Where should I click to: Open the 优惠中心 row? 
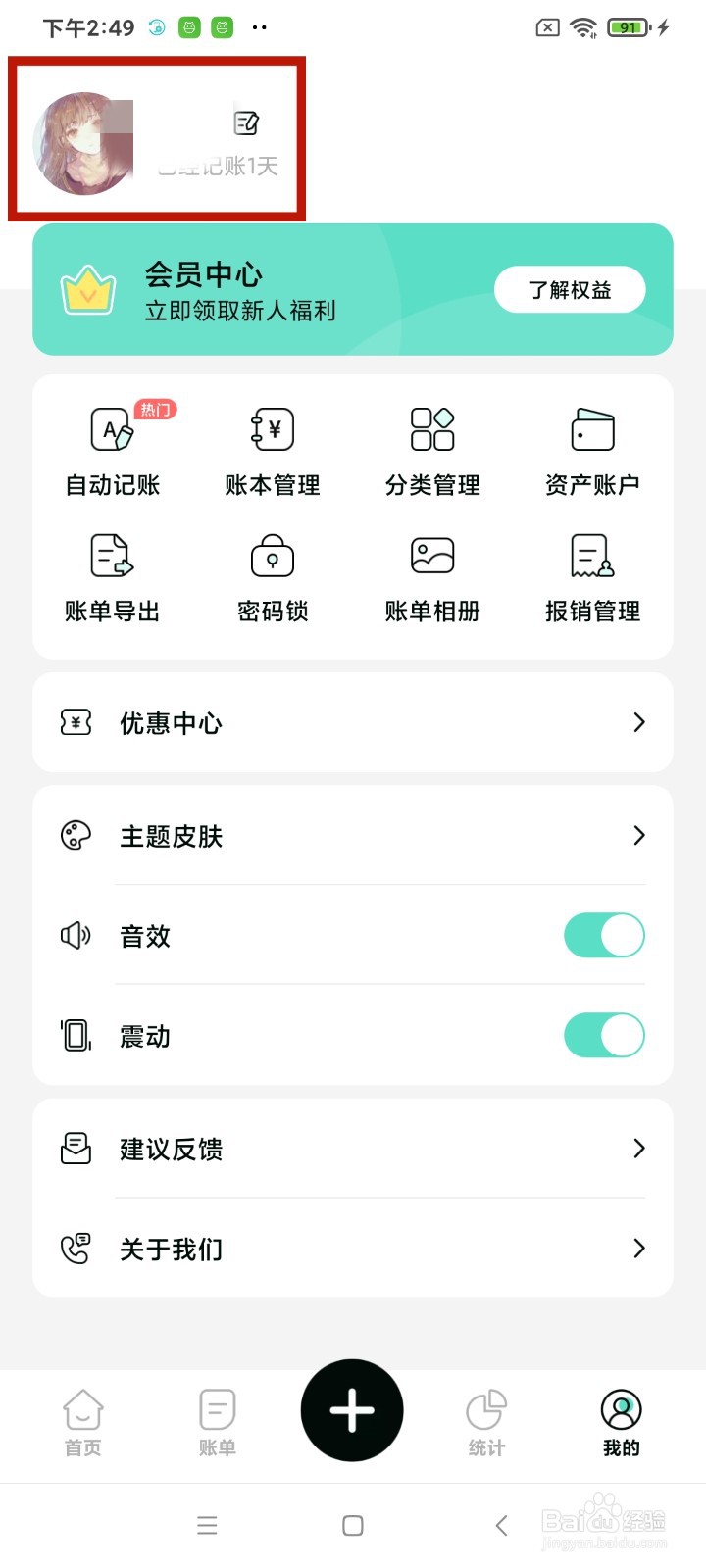[x=353, y=723]
